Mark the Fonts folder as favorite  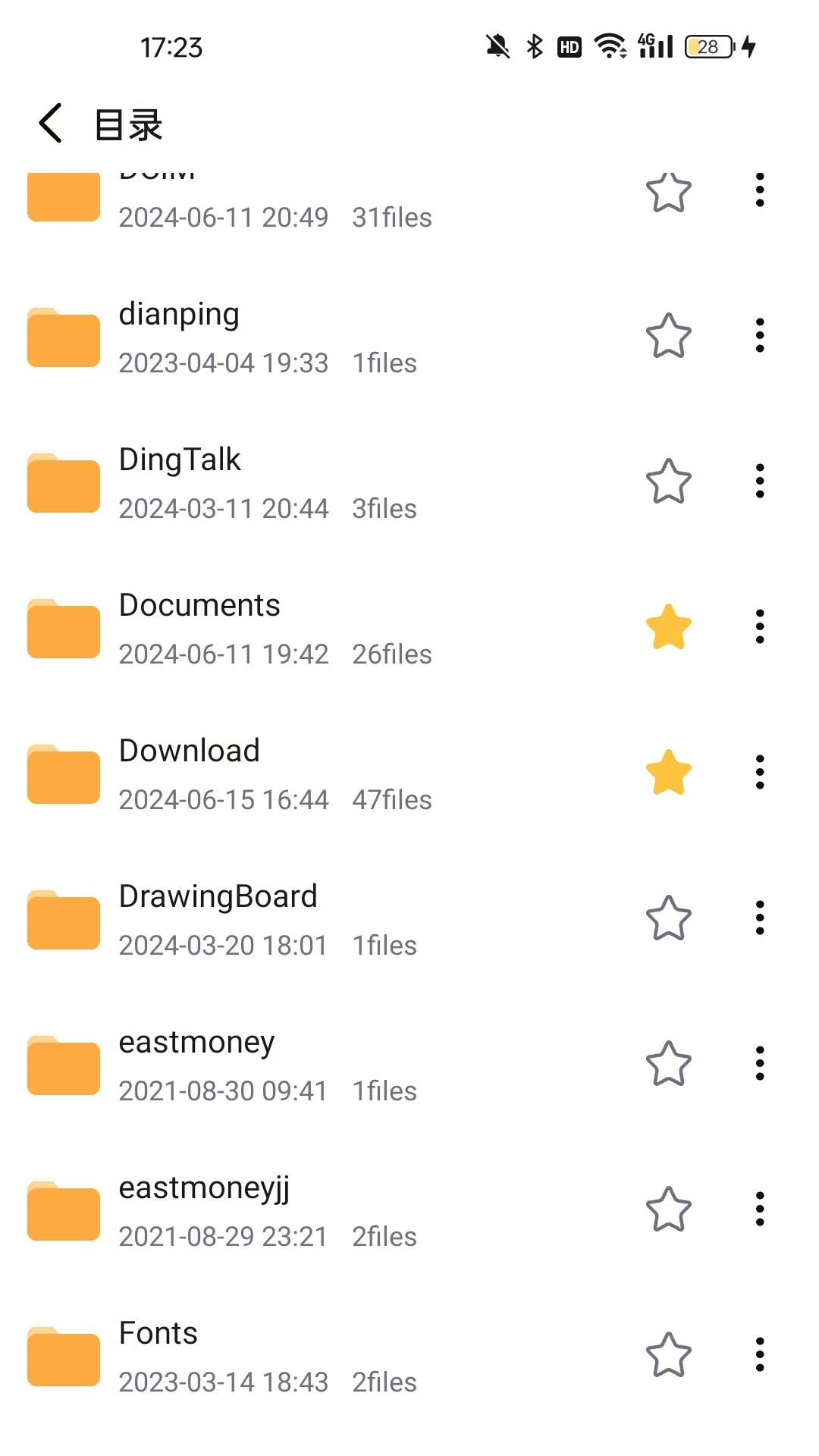[668, 1354]
